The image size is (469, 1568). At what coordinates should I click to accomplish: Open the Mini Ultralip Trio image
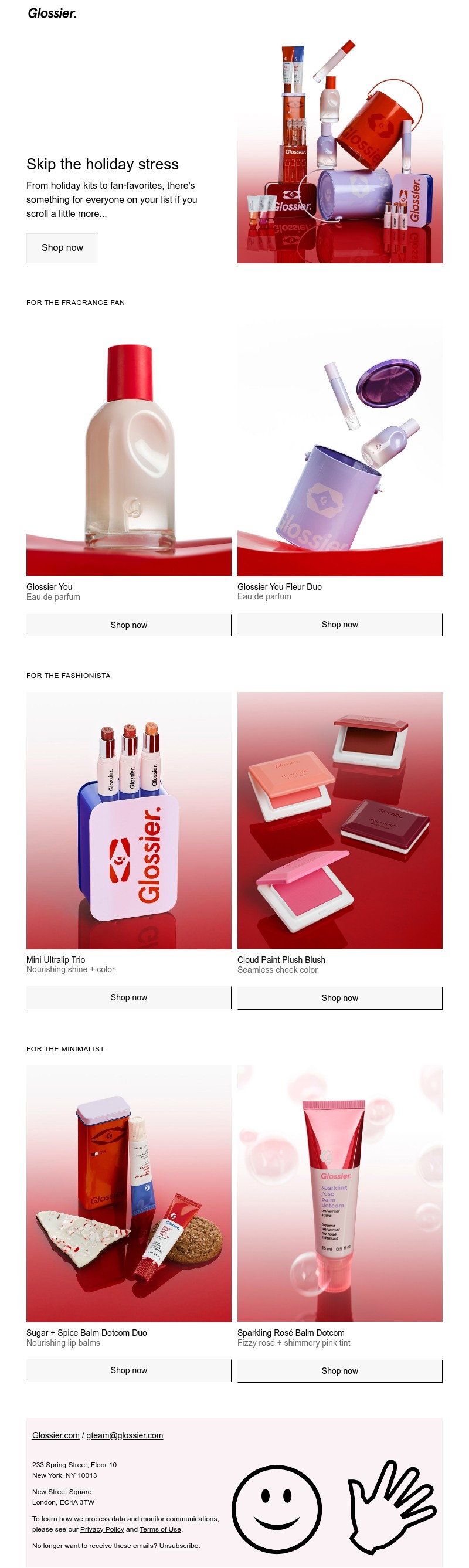(x=128, y=819)
